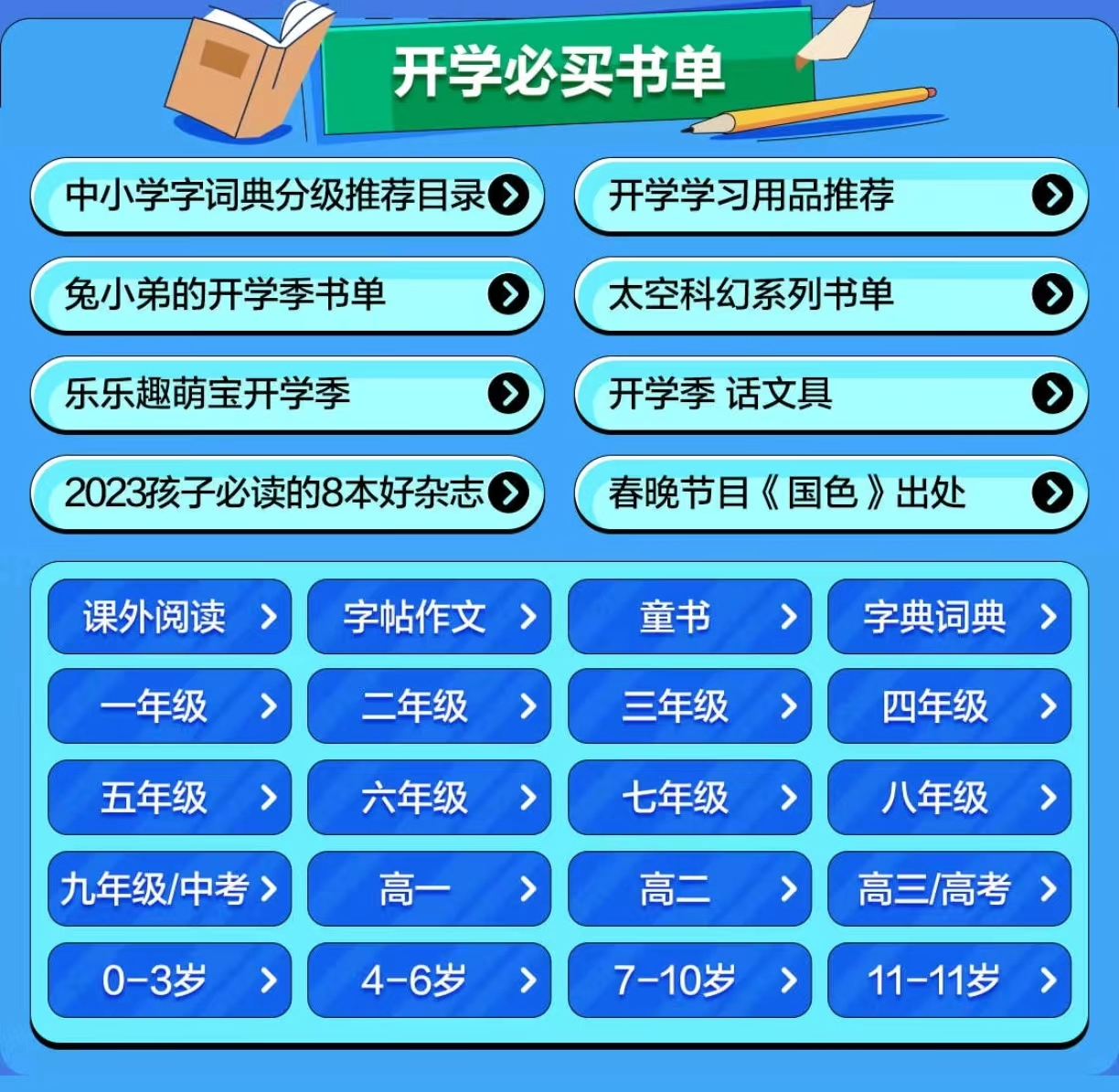The height and width of the screenshot is (1092, 1119).
Task: Open 开学季 话文具
Action: pyautogui.click(x=830, y=394)
